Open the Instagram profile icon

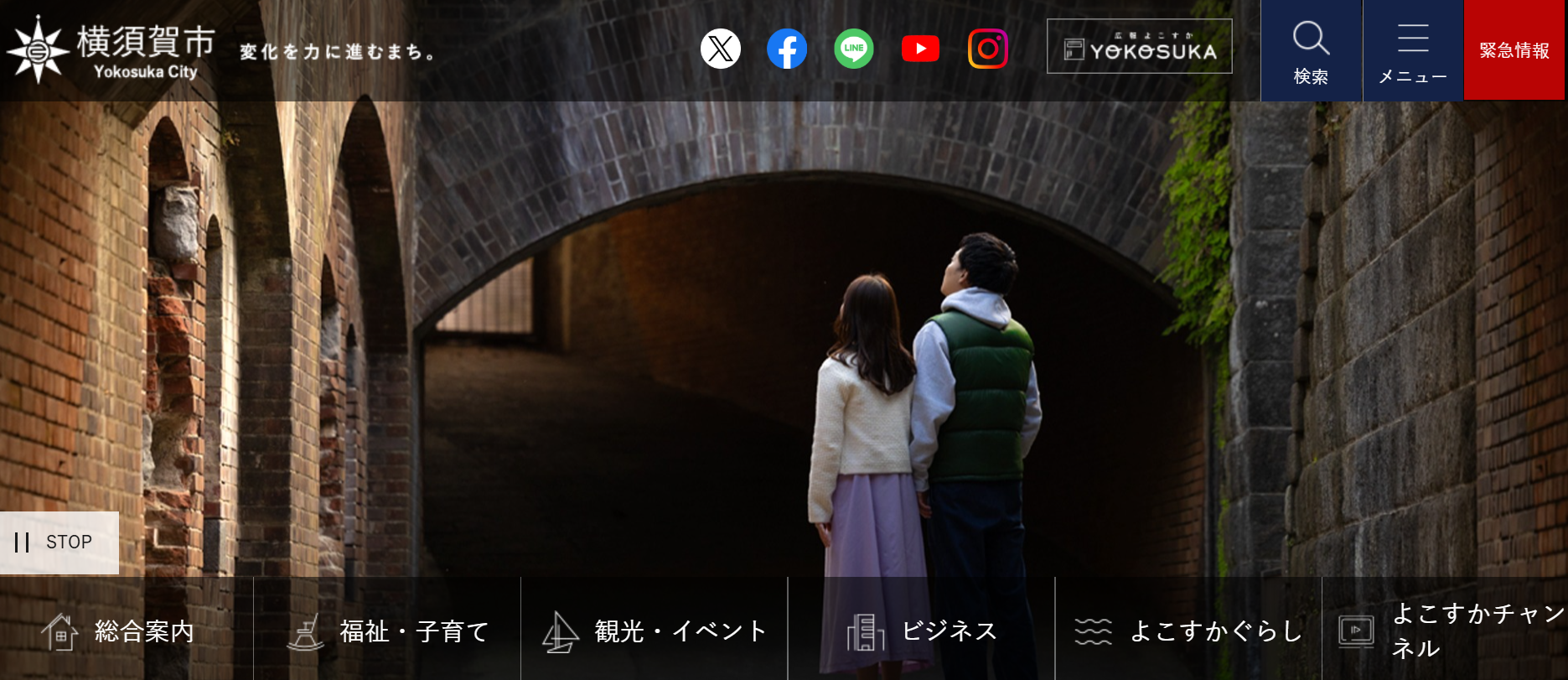(x=987, y=49)
